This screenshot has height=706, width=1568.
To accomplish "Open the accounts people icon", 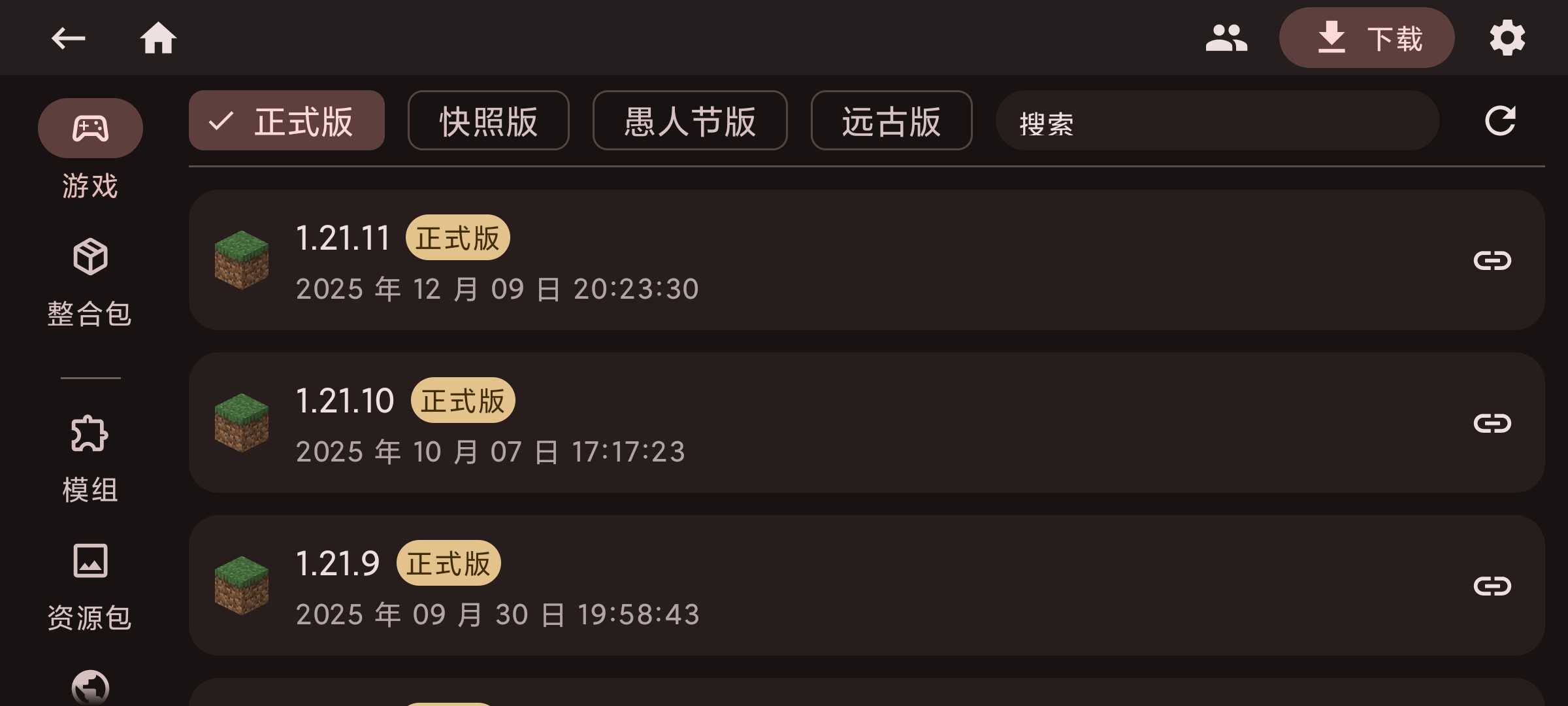I will [x=1226, y=38].
